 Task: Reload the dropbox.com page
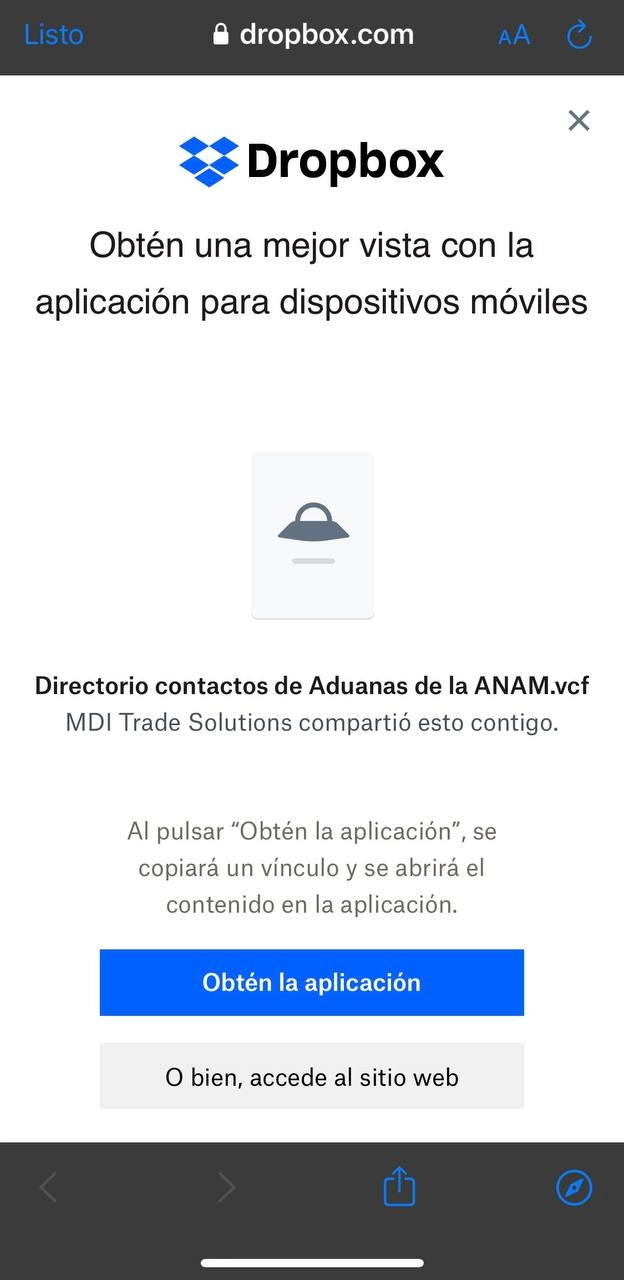coord(579,36)
